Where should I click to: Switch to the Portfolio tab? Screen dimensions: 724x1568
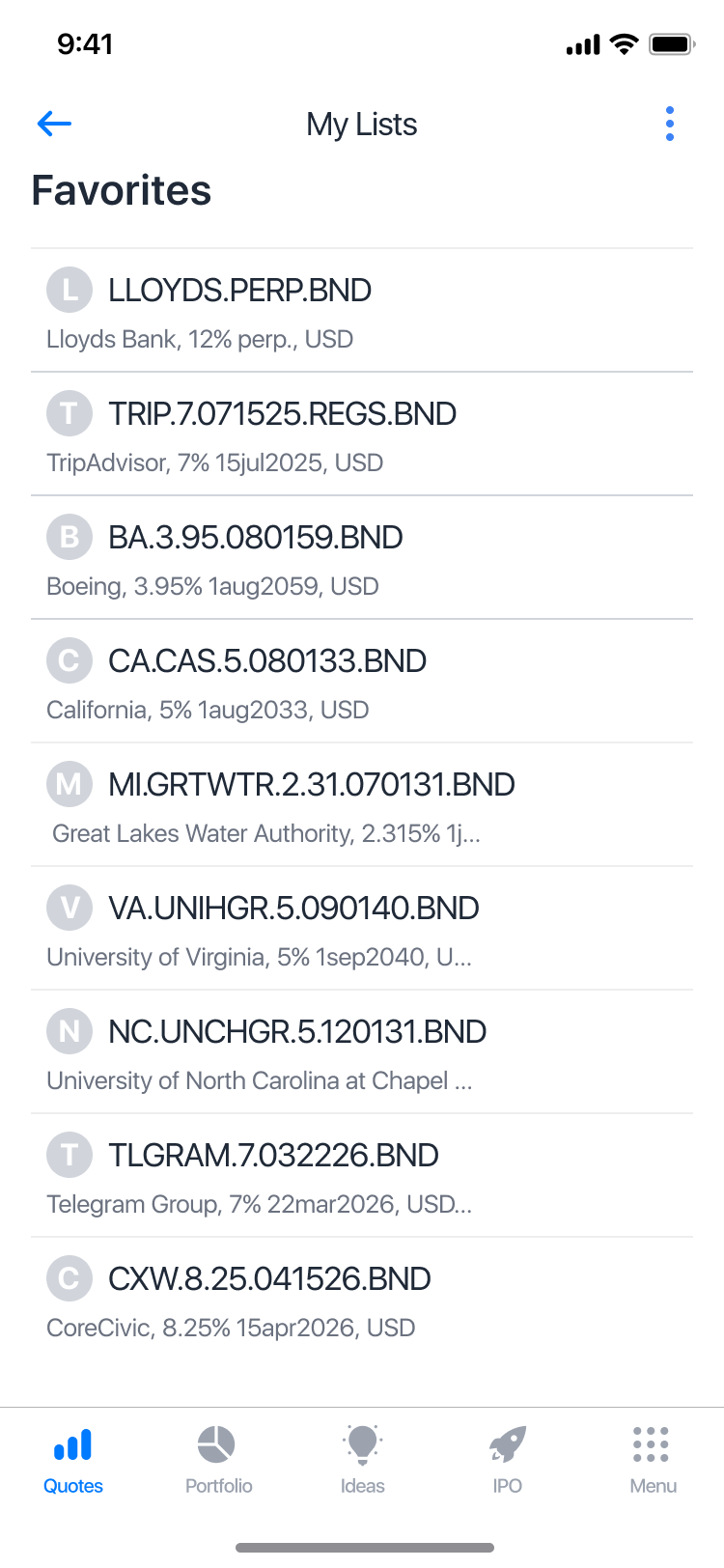[218, 1461]
